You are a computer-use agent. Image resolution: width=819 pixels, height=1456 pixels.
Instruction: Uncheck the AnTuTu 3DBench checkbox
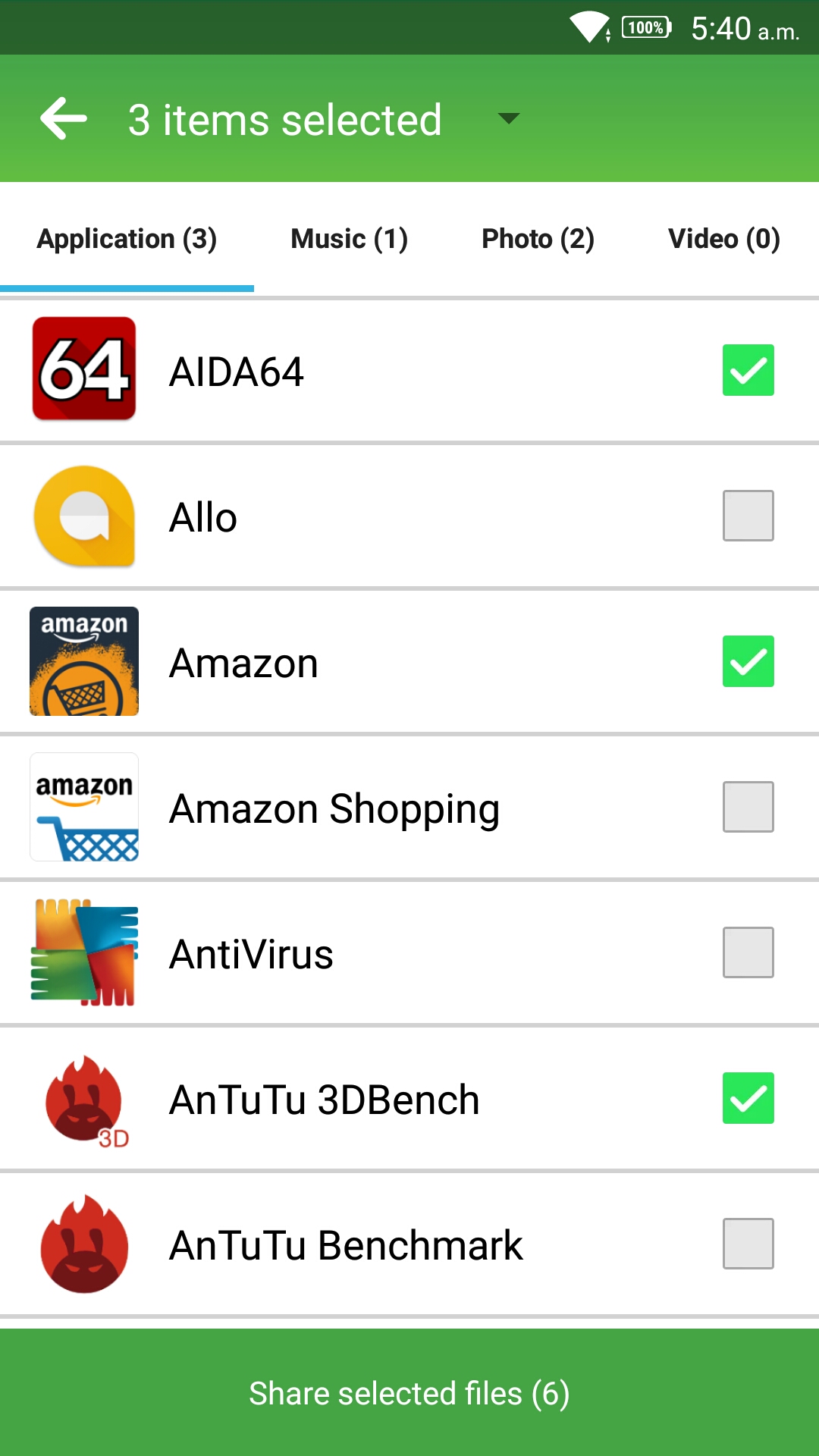click(x=748, y=1098)
